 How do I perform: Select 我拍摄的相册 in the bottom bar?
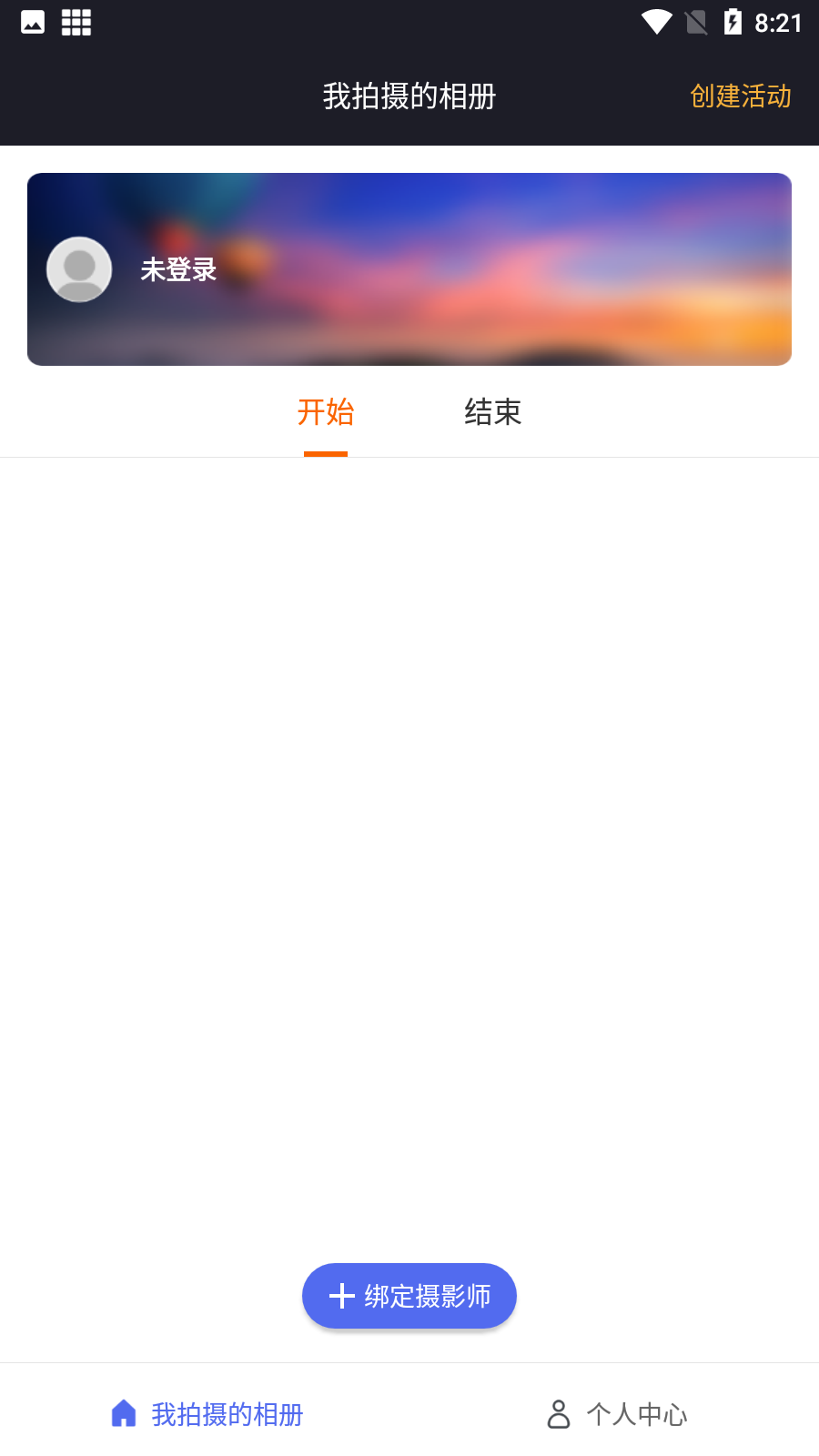(227, 1414)
